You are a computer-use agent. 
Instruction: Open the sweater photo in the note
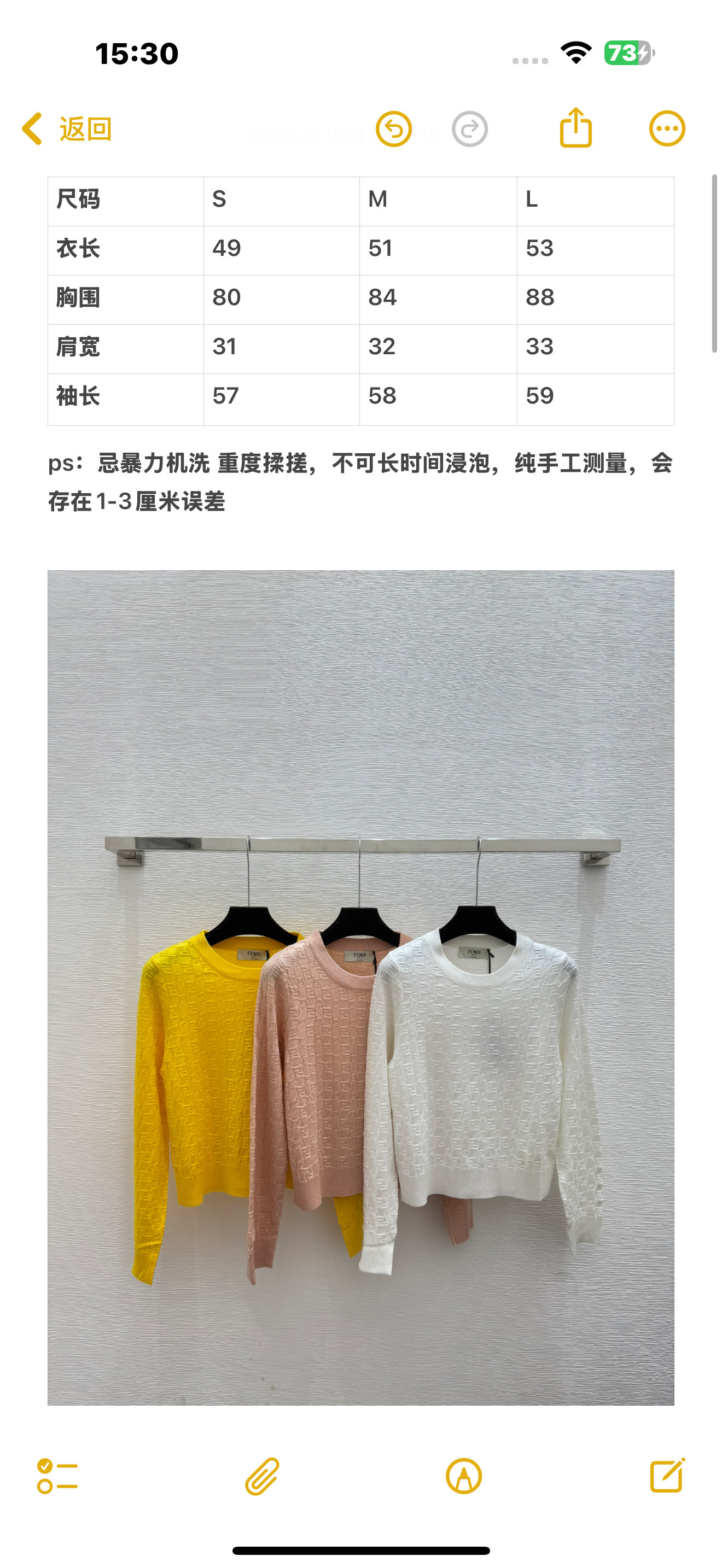click(360, 987)
